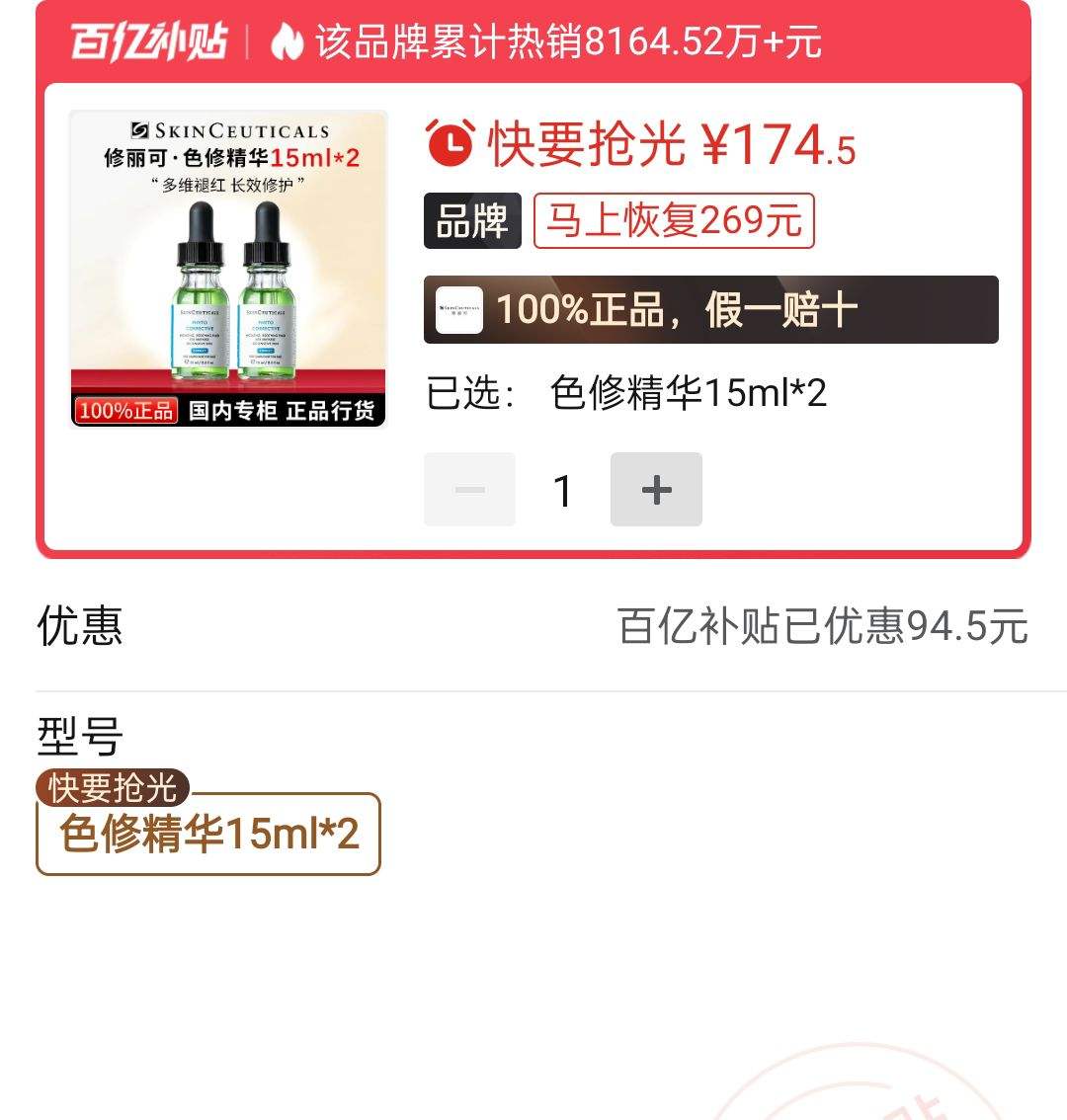Click the alarm clock icon near 快要抢光

451,144
